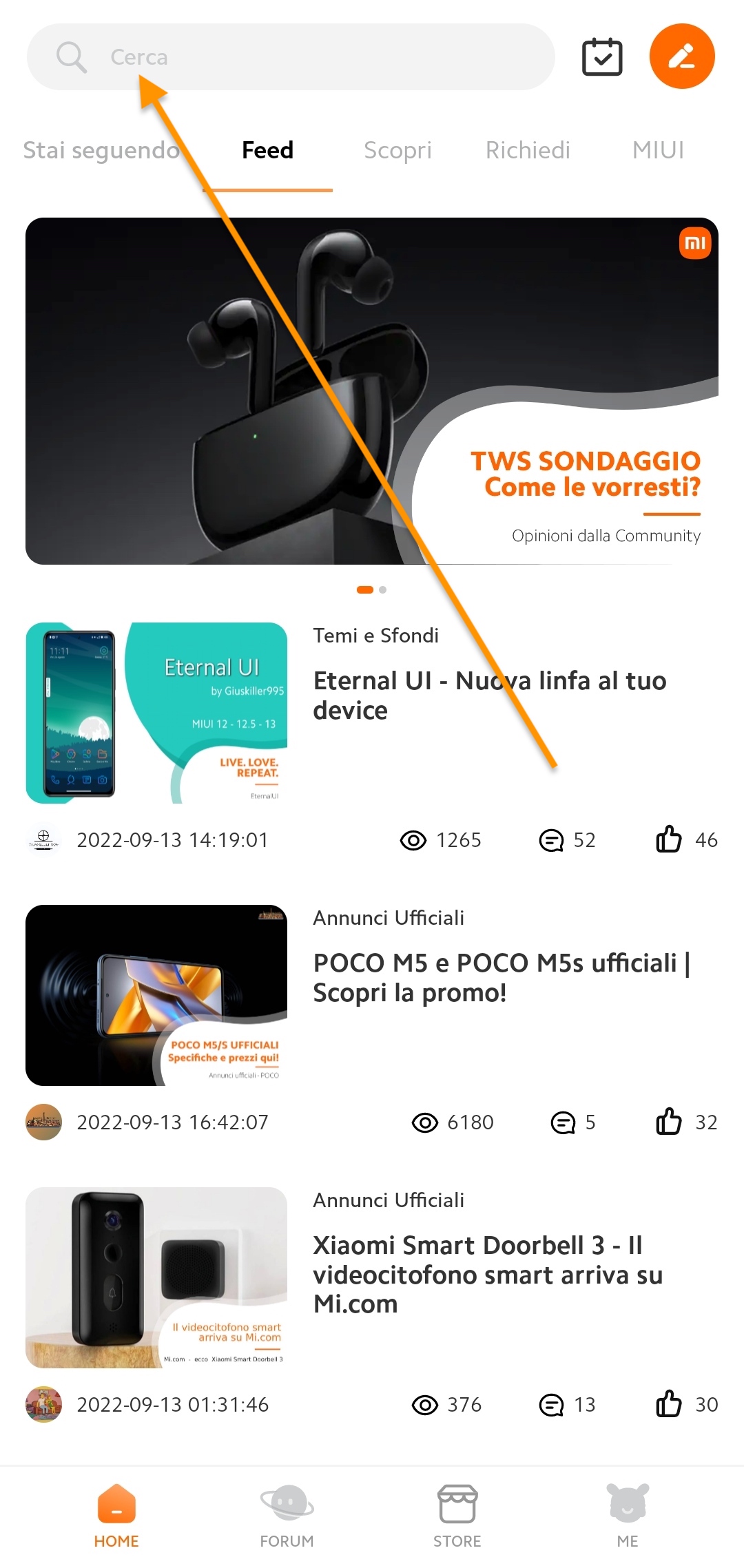The image size is (744, 1568).
Task: Open the TWS SONDAGGIO banner
Action: point(372,393)
